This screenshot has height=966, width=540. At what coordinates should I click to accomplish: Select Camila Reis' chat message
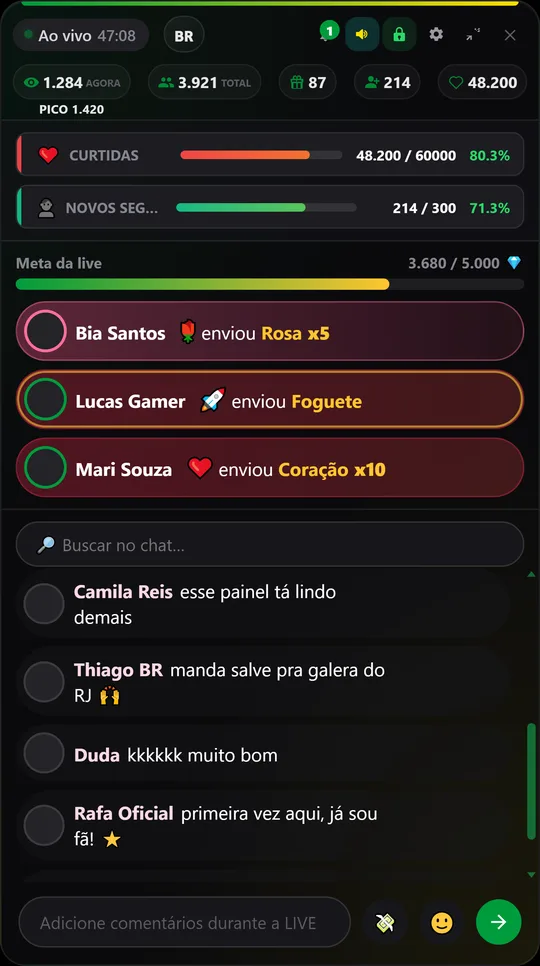pos(265,604)
